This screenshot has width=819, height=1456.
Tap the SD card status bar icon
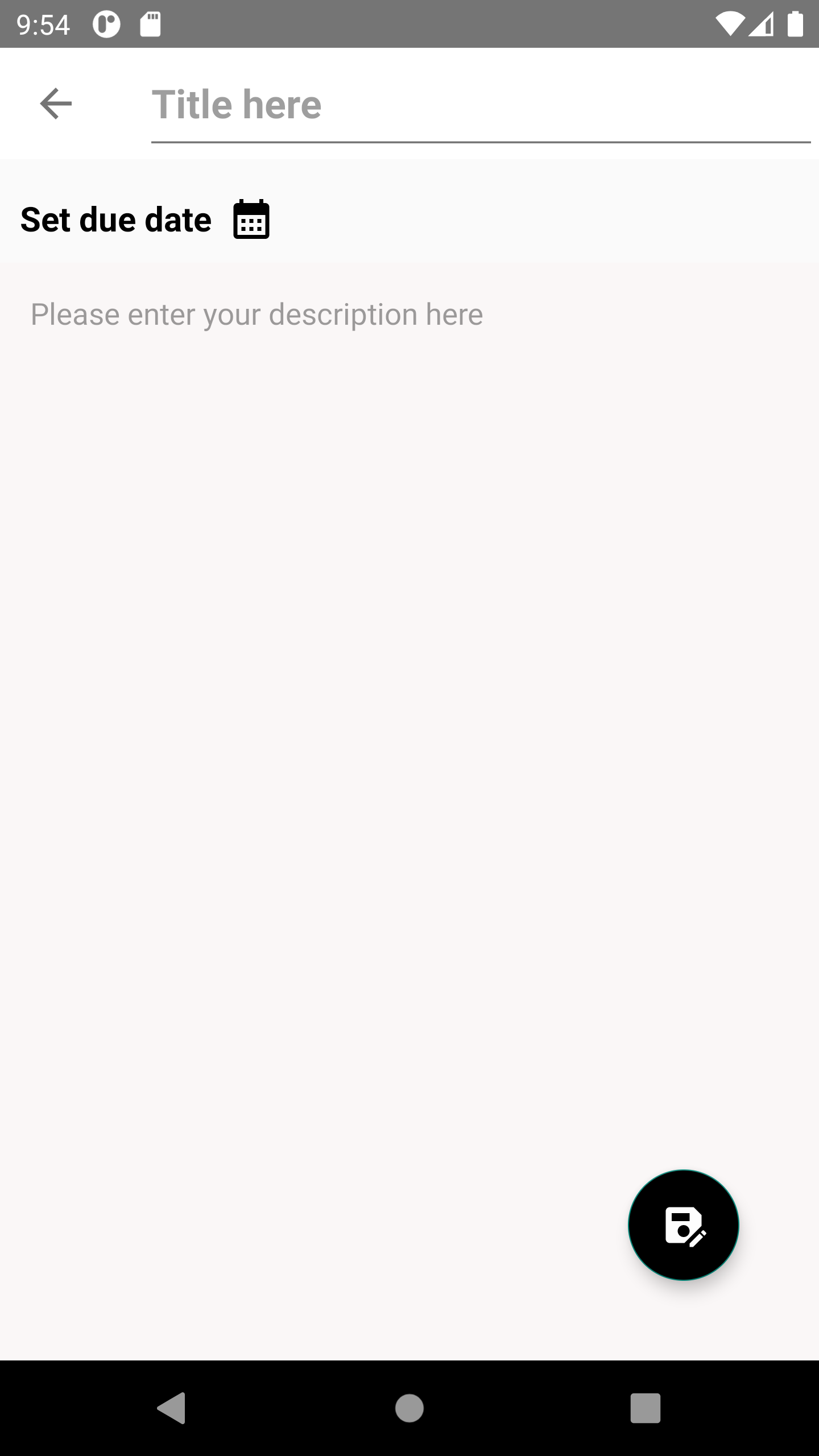(x=150, y=23)
